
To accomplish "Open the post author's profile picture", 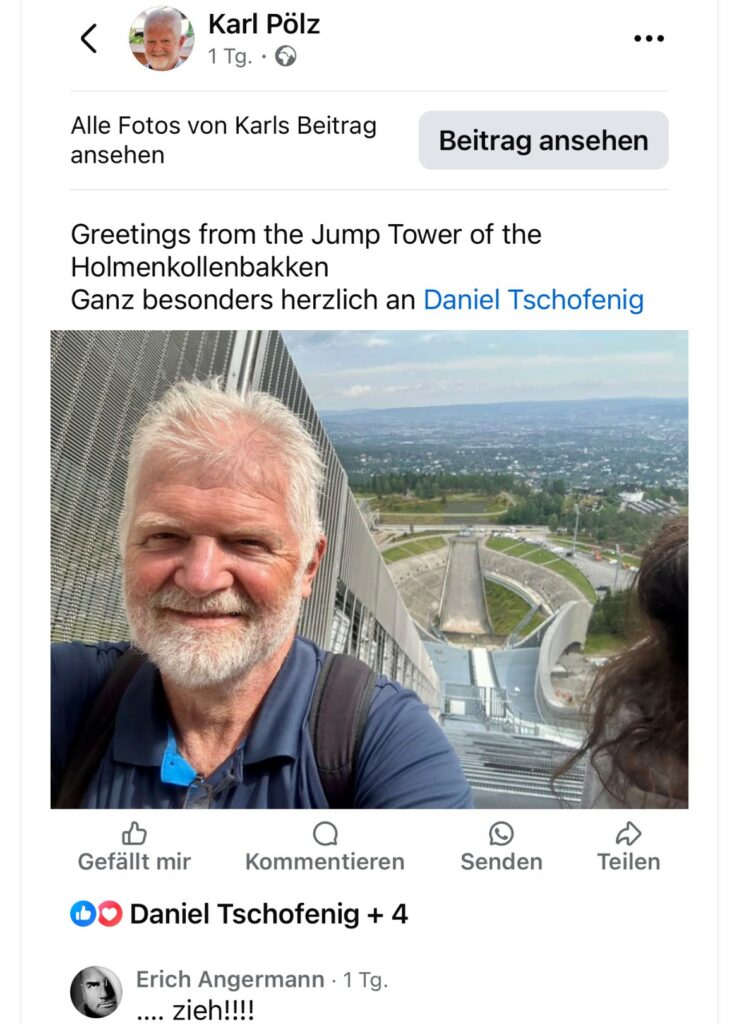I will pos(161,39).
